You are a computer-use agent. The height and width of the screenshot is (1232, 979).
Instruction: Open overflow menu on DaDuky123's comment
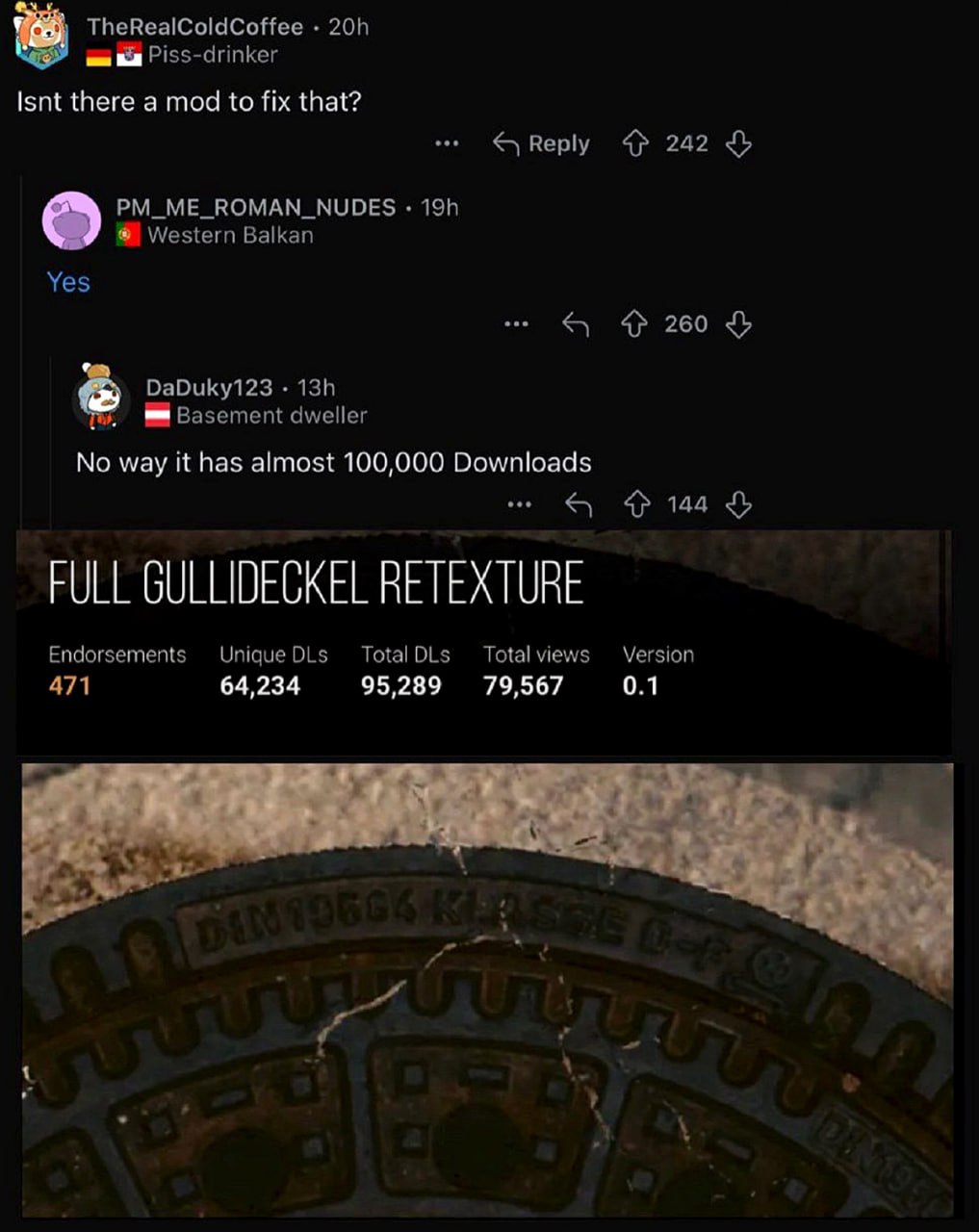pos(519,504)
